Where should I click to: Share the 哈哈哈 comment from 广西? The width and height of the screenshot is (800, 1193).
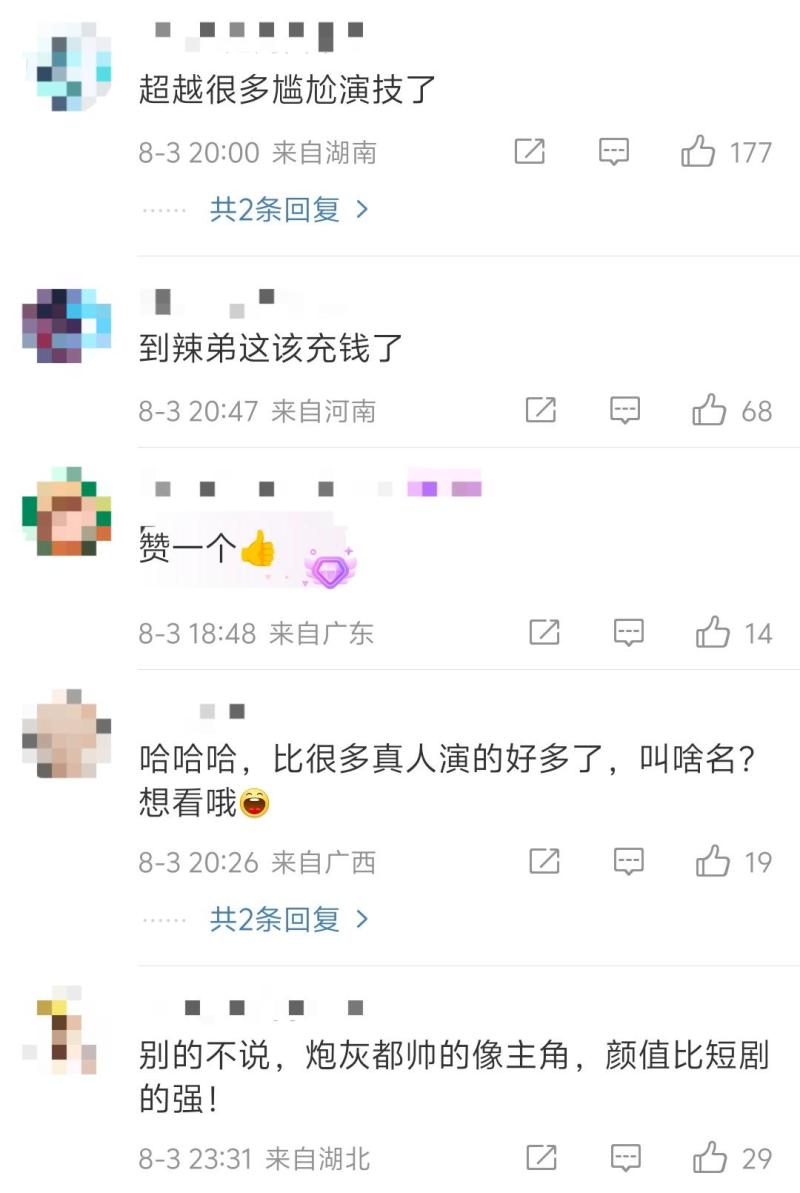pos(544,861)
